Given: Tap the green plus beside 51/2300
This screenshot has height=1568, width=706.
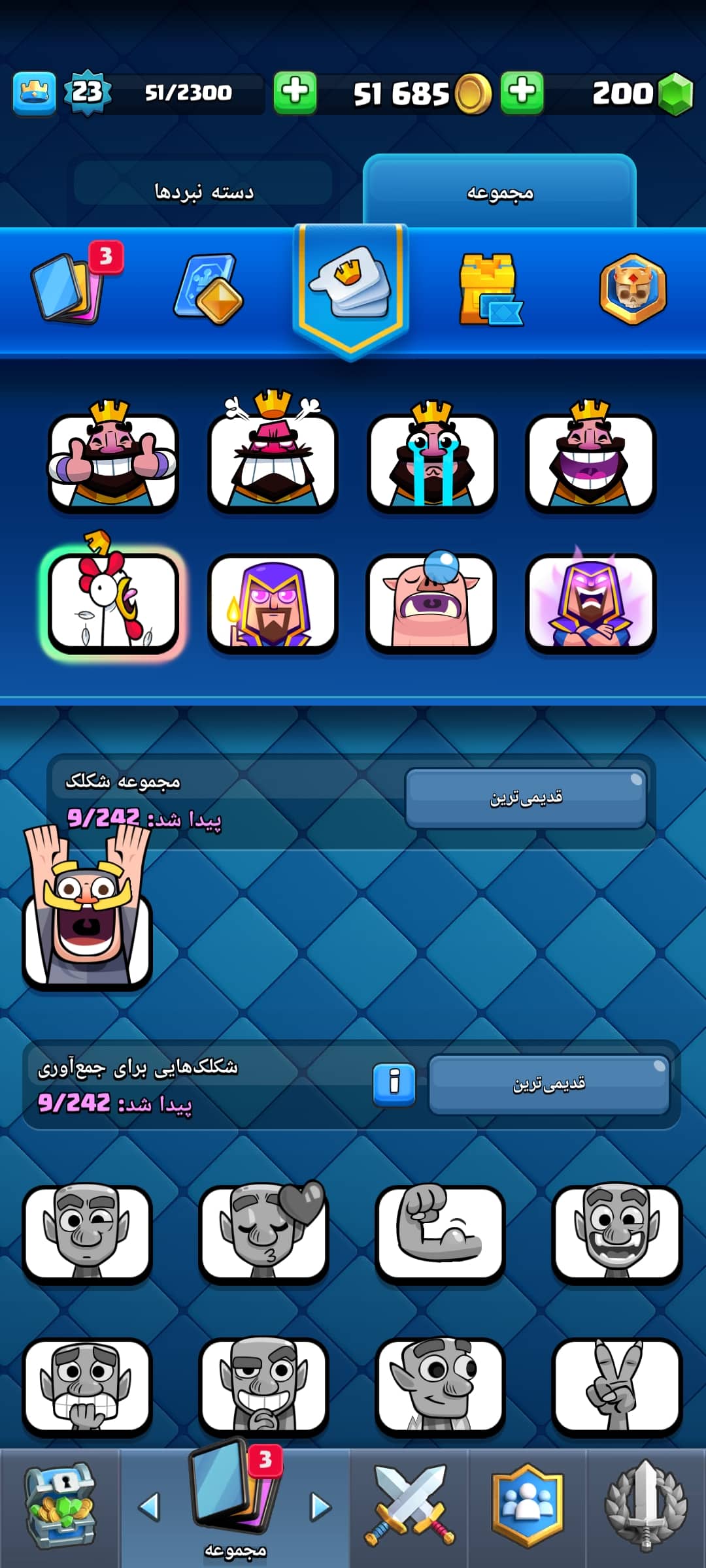Looking at the screenshot, I should [295, 93].
